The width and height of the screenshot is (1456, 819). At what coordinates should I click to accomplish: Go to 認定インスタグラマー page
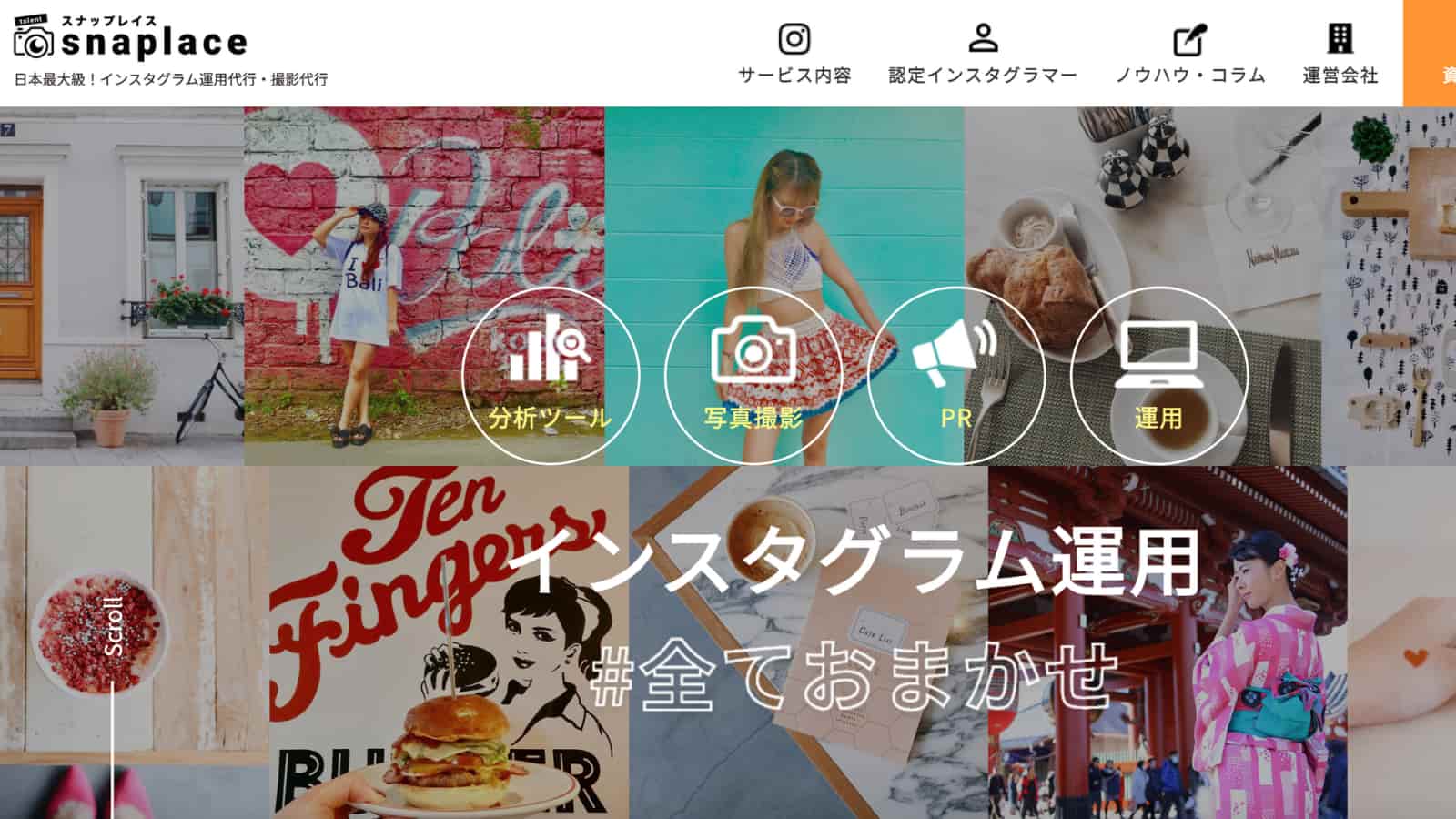pos(983,55)
